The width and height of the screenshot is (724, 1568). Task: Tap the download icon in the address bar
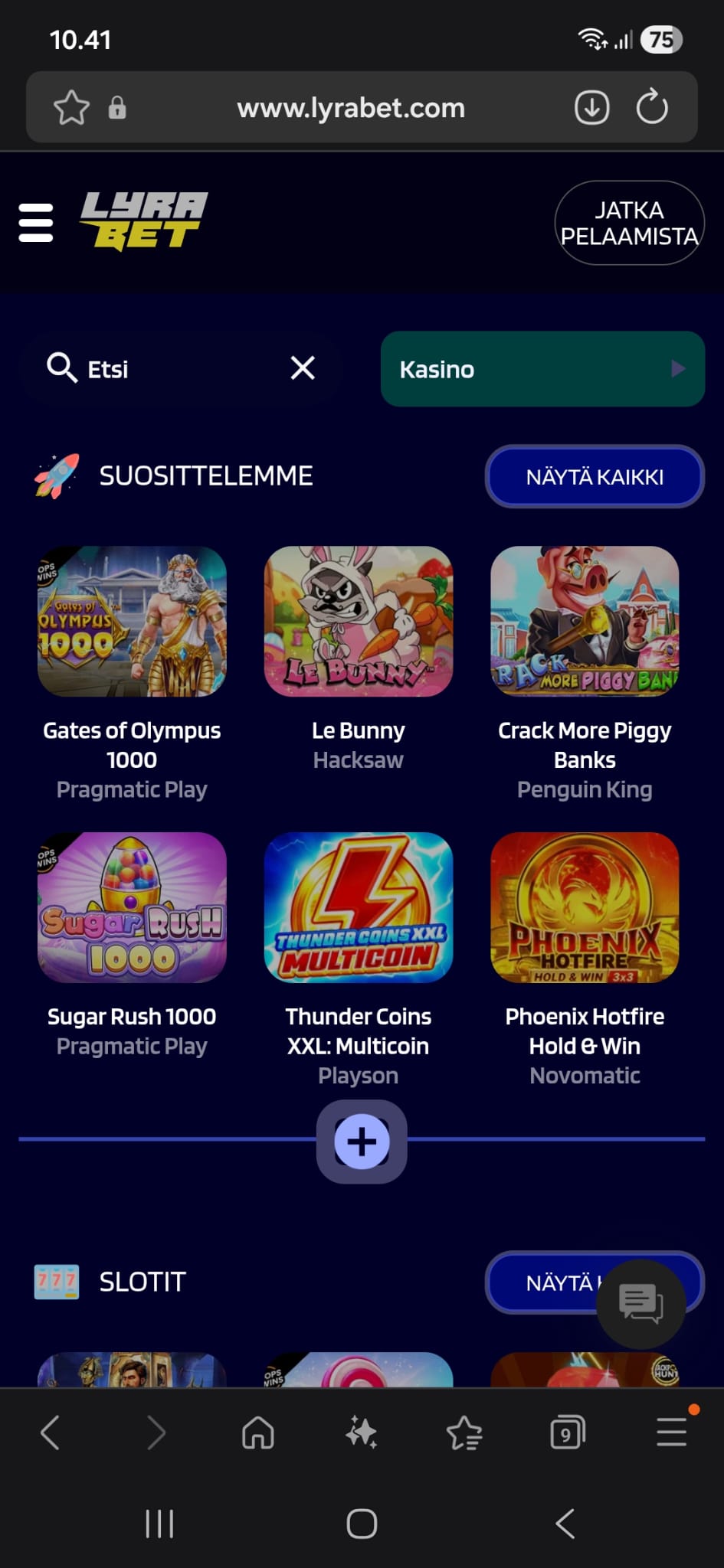pyautogui.click(x=590, y=107)
